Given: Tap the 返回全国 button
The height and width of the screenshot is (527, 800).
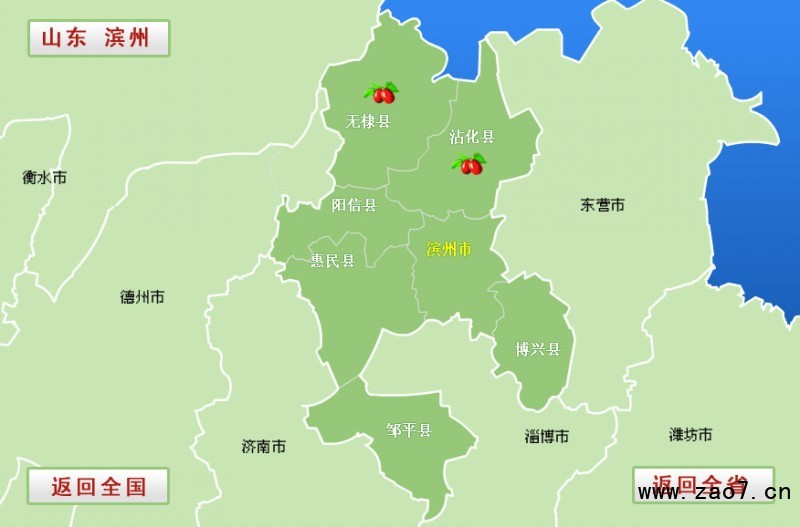Looking at the screenshot, I should pos(98,487).
